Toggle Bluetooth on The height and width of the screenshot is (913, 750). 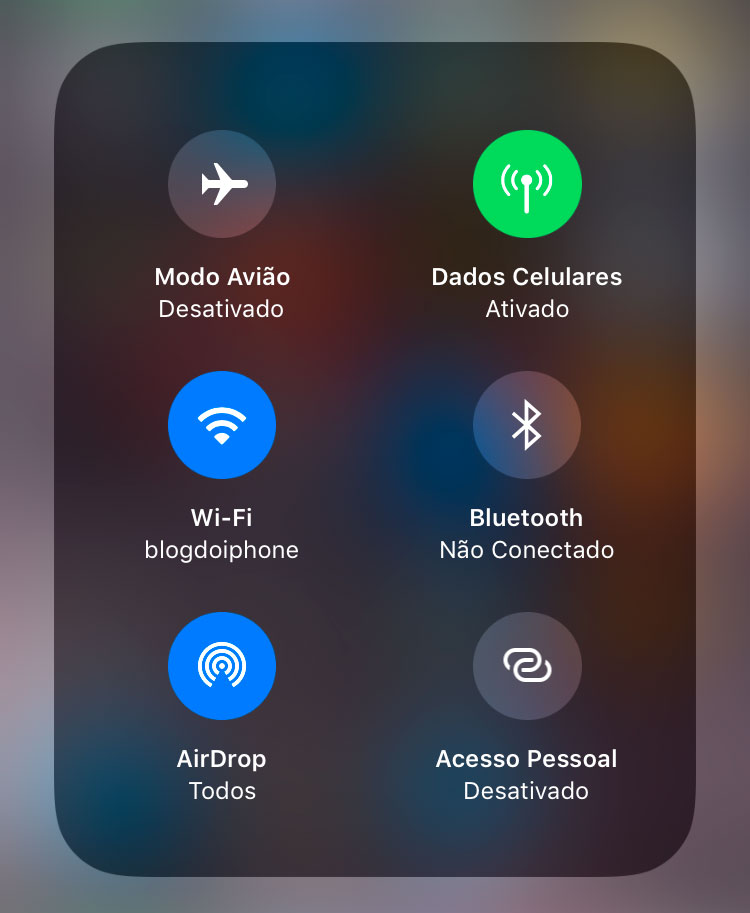pyautogui.click(x=527, y=425)
